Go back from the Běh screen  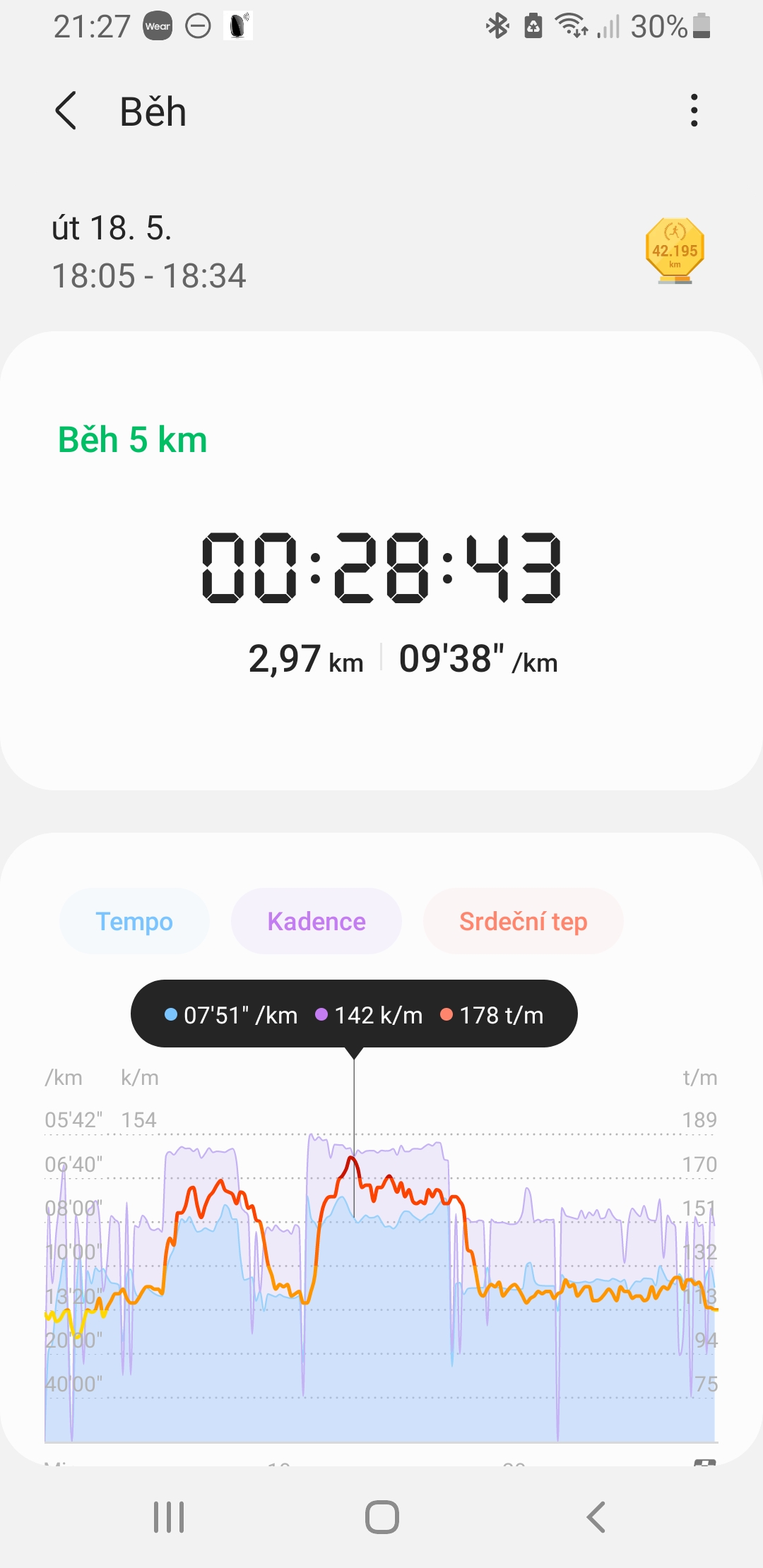coord(66,111)
